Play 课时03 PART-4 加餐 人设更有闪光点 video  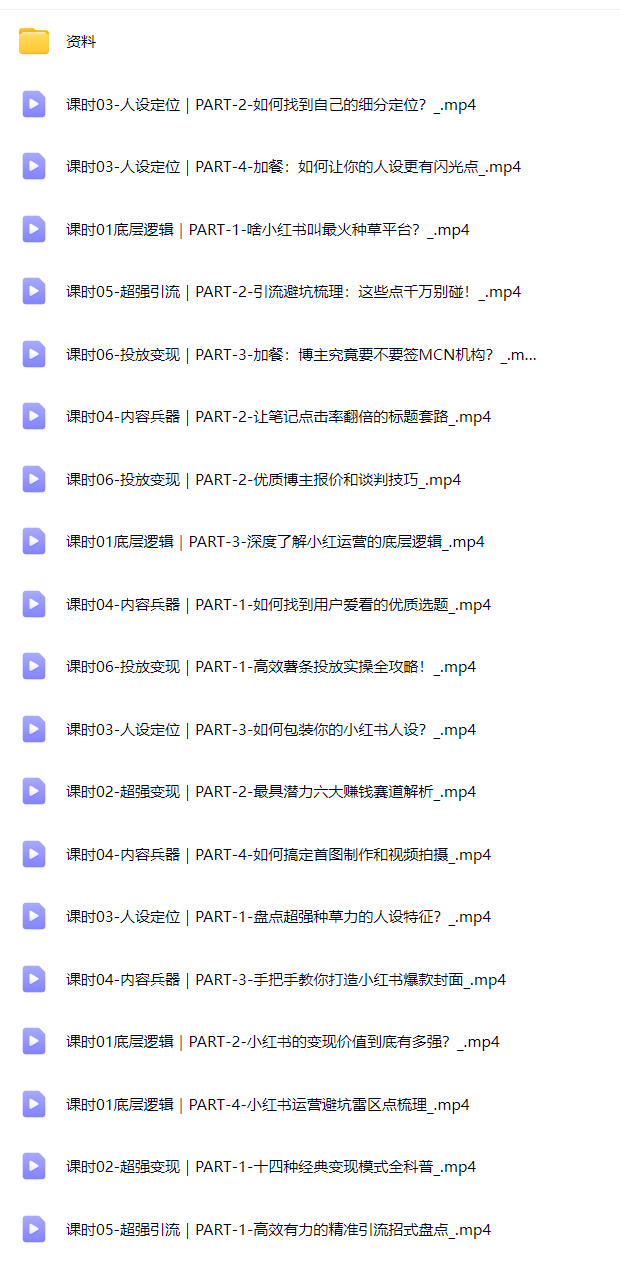(293, 167)
